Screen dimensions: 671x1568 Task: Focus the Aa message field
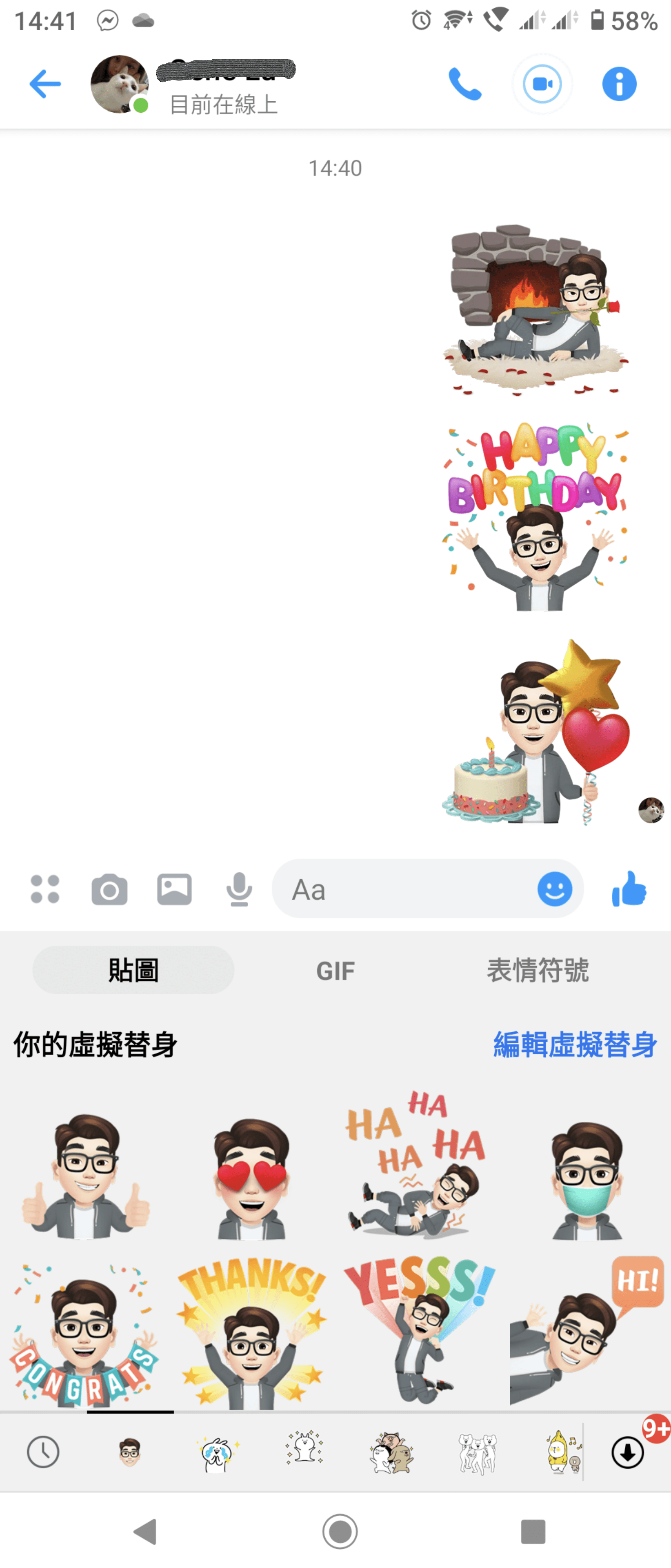coord(402,889)
